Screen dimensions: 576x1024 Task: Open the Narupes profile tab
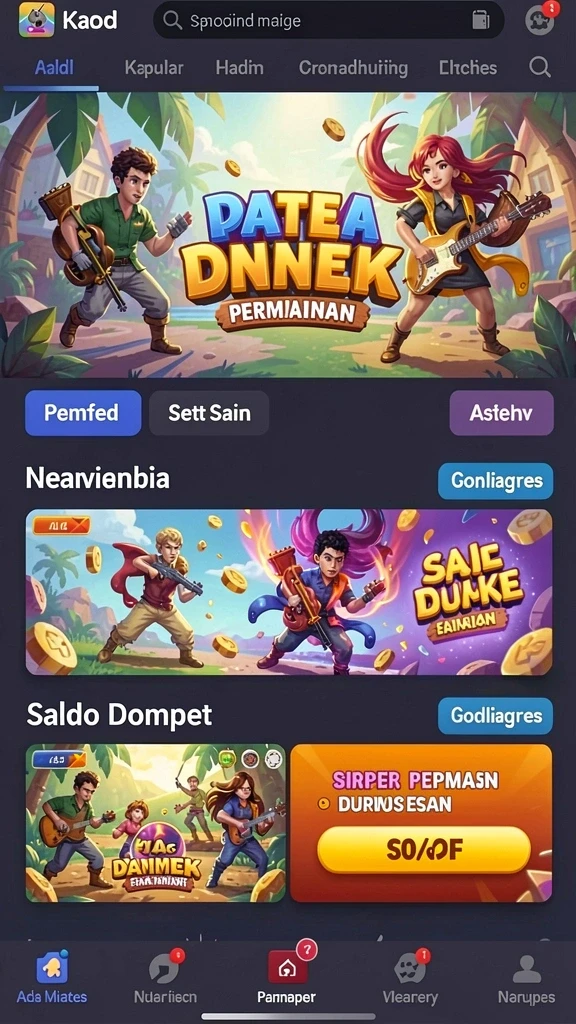point(526,980)
